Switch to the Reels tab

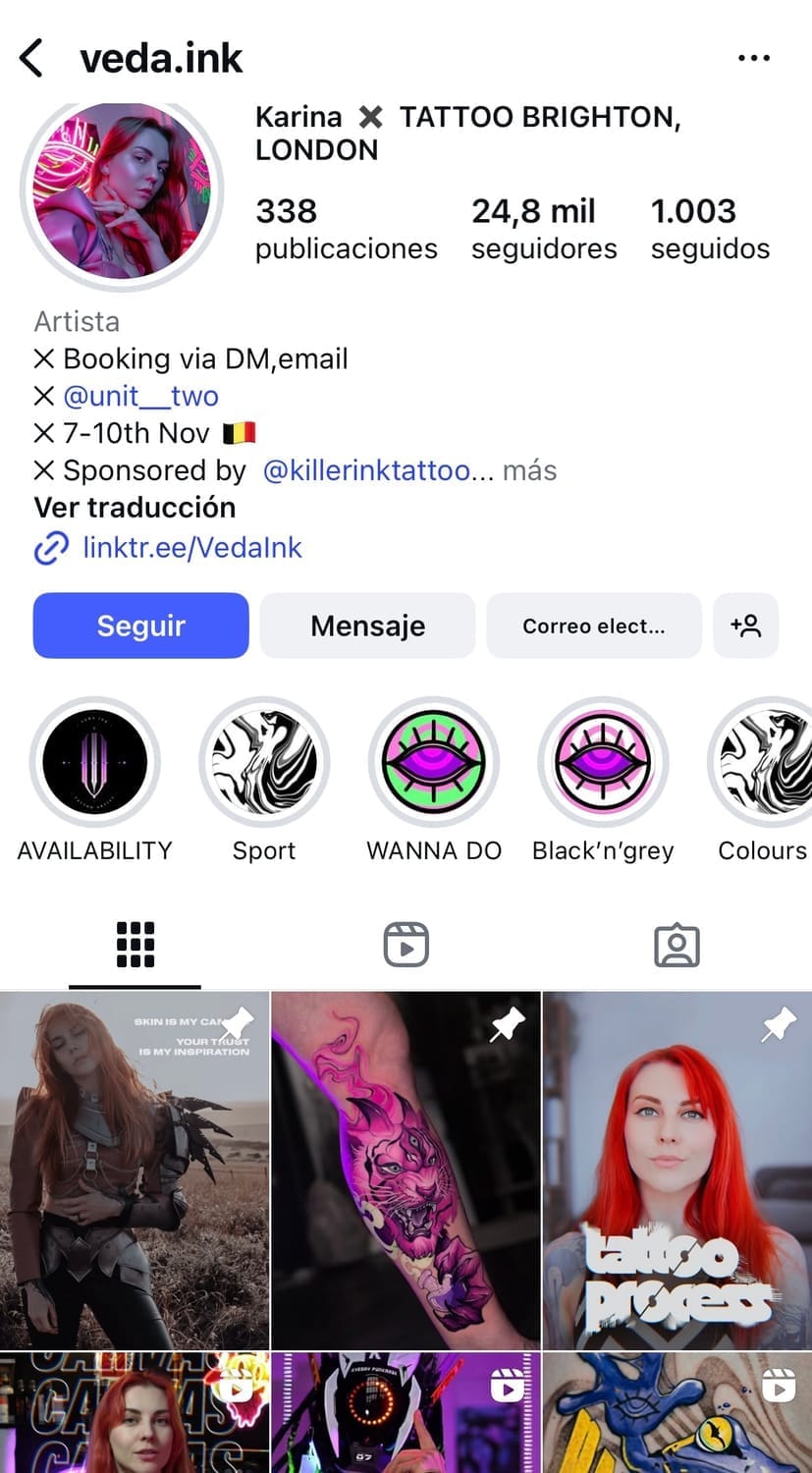pos(406,945)
